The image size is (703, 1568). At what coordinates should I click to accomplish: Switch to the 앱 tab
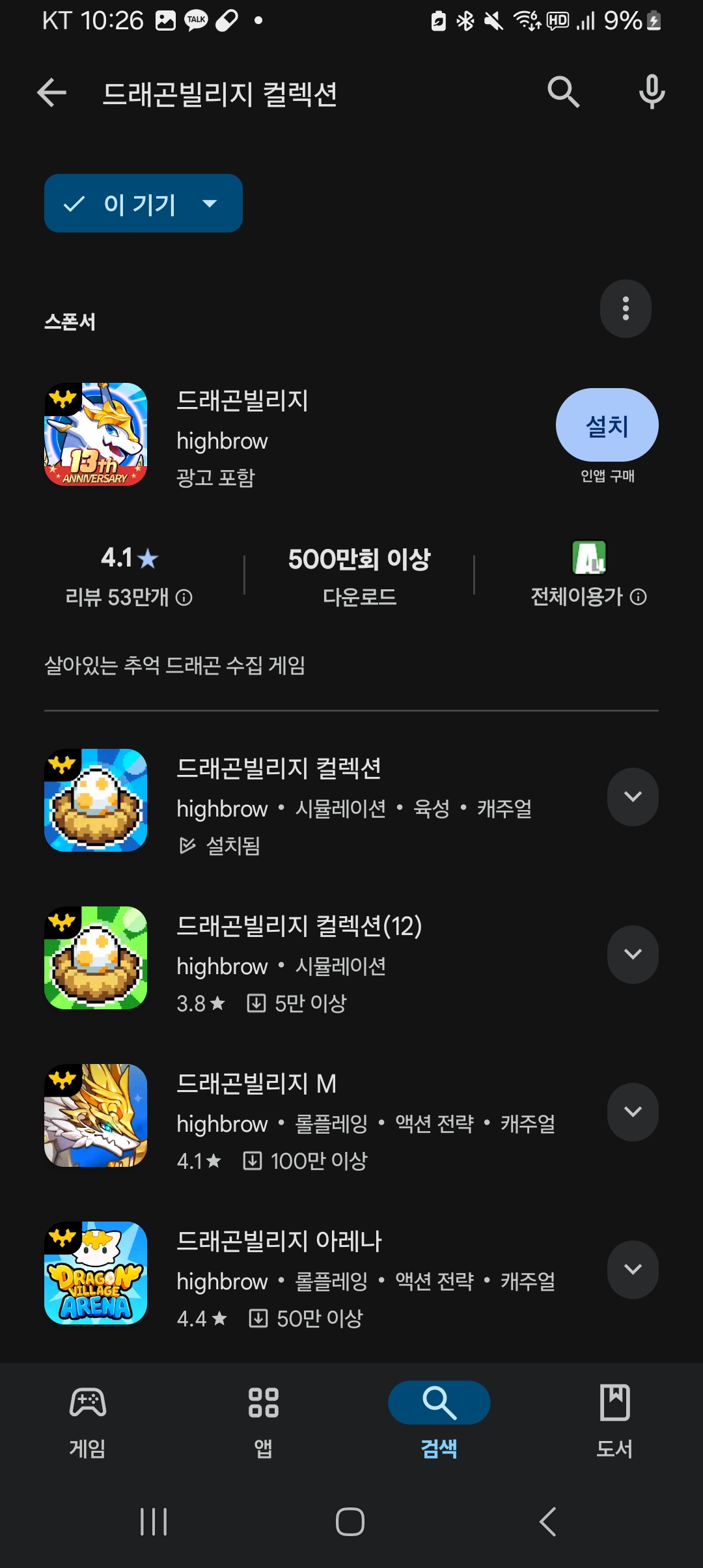tap(264, 1420)
